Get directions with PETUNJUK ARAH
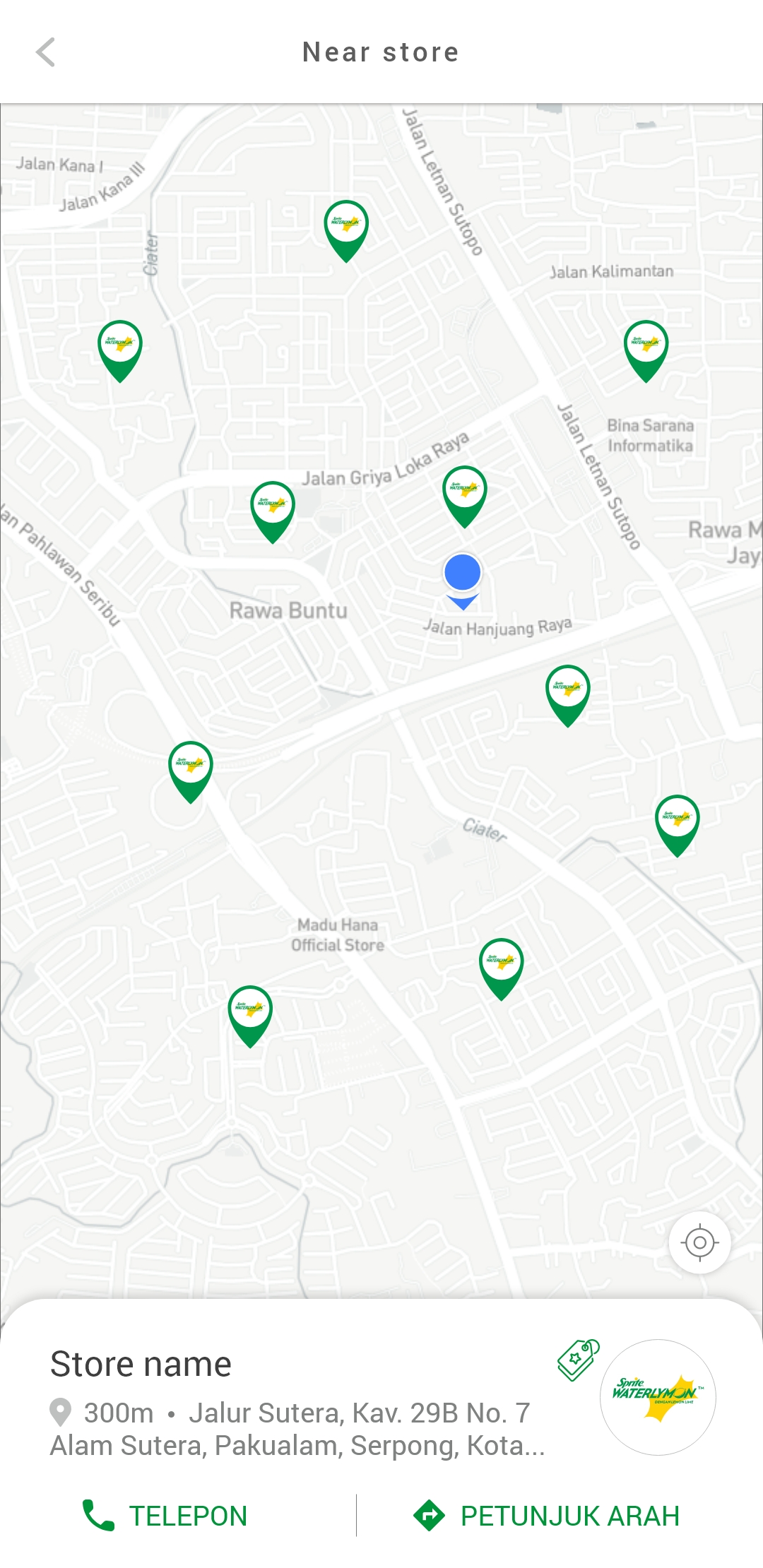763x1568 pixels. [x=546, y=1516]
